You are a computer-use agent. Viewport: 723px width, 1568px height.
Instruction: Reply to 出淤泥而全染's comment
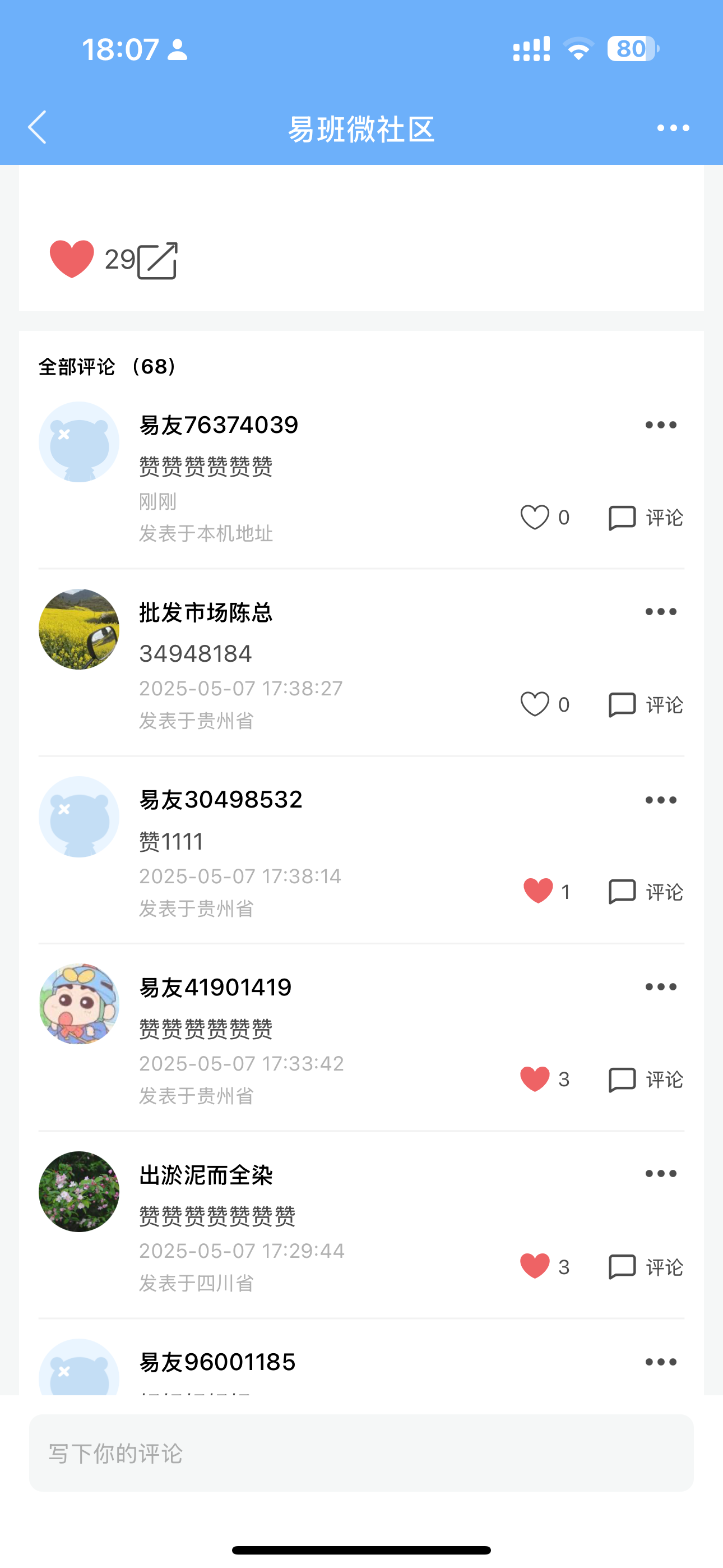[646, 1267]
